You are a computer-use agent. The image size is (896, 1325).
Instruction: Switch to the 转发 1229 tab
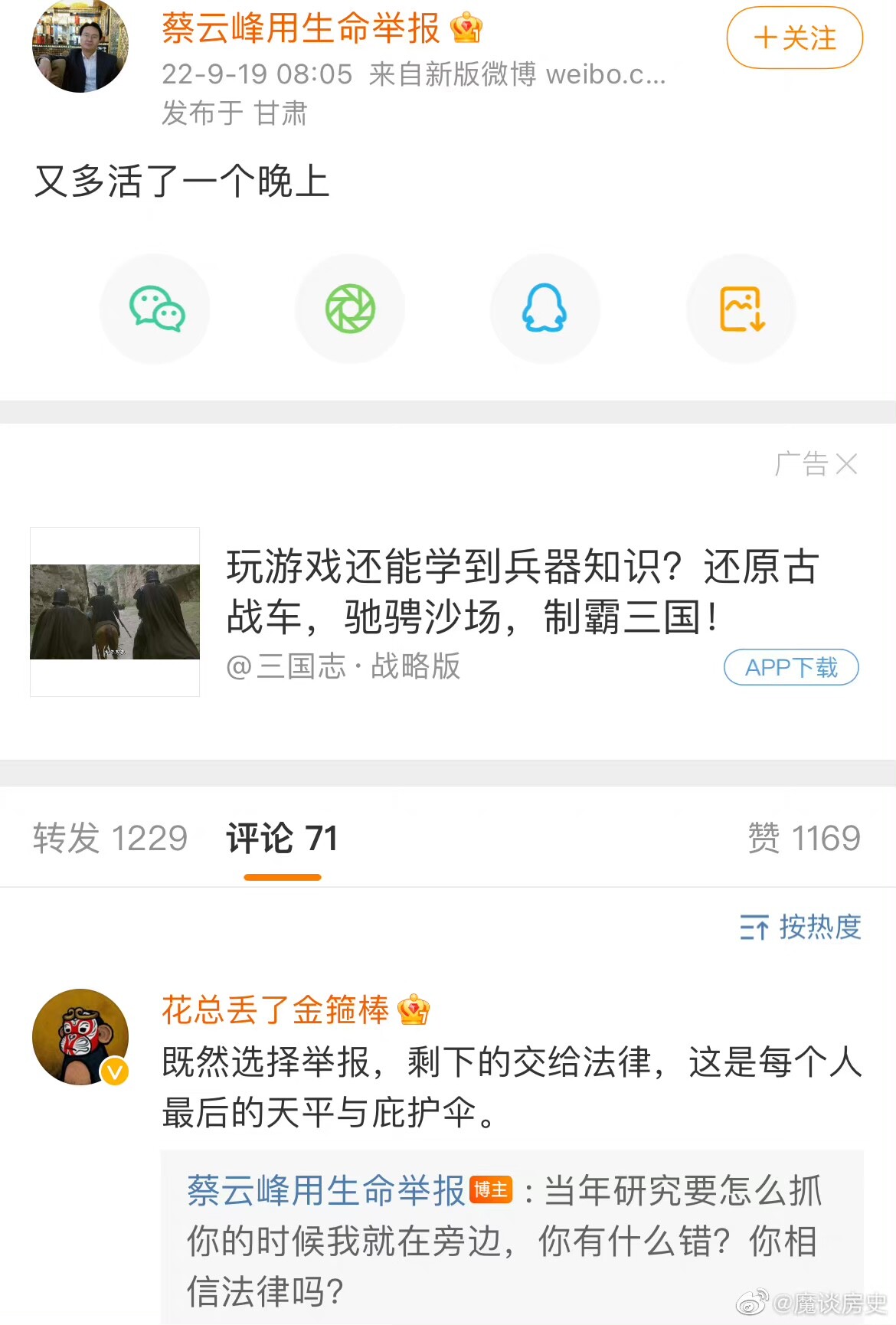(110, 838)
